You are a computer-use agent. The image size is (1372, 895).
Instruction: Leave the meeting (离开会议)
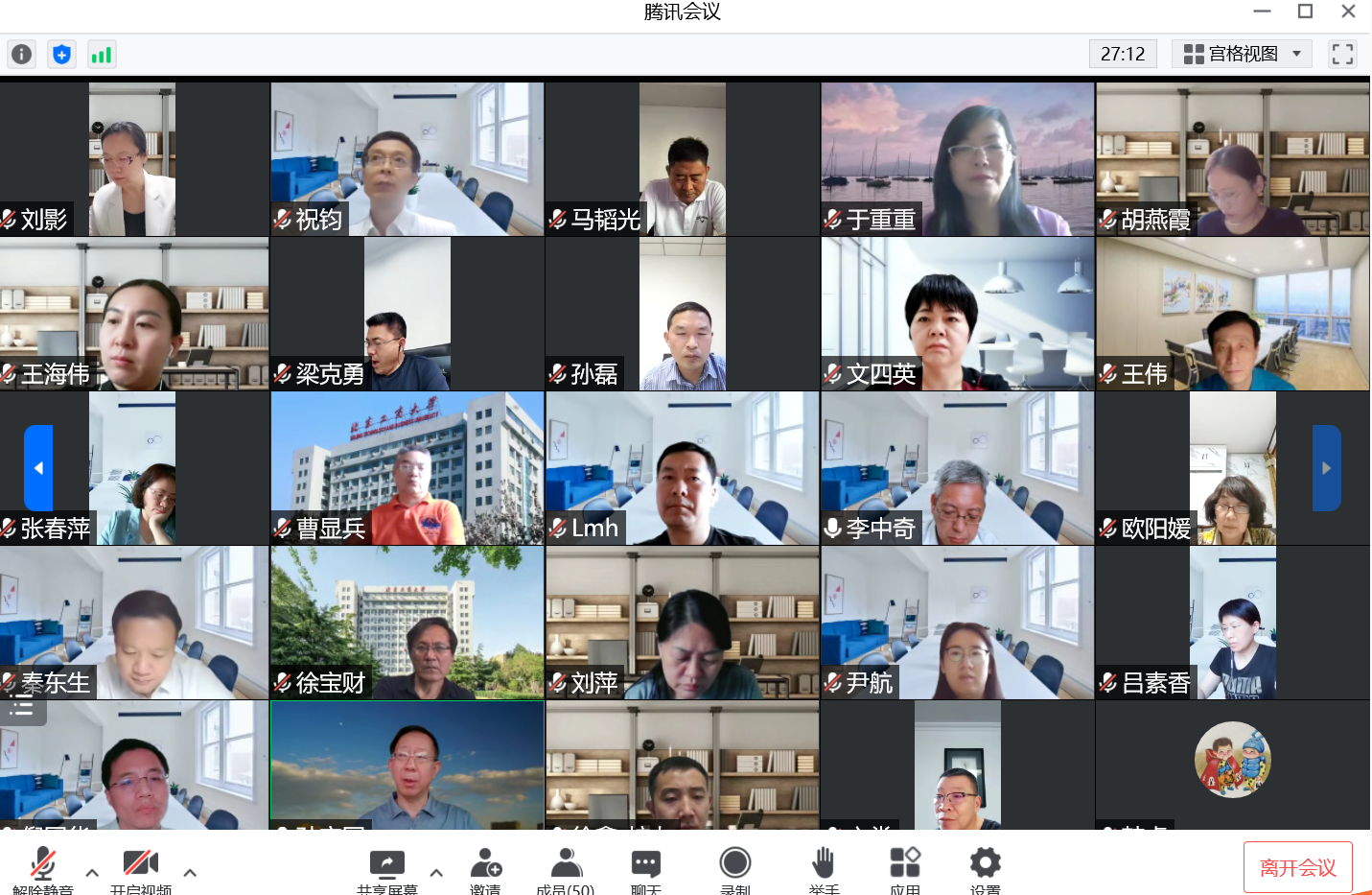1297,867
